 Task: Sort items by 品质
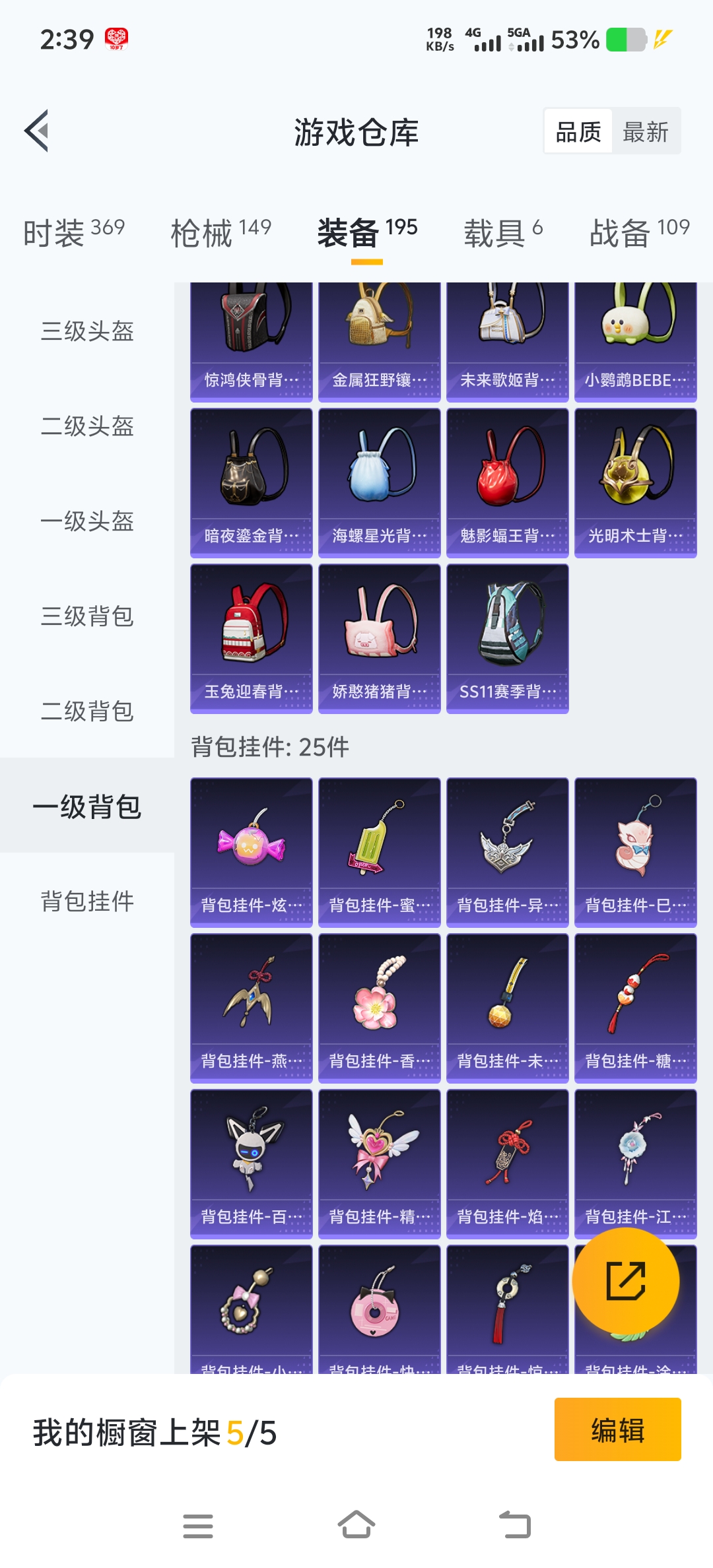[x=578, y=132]
